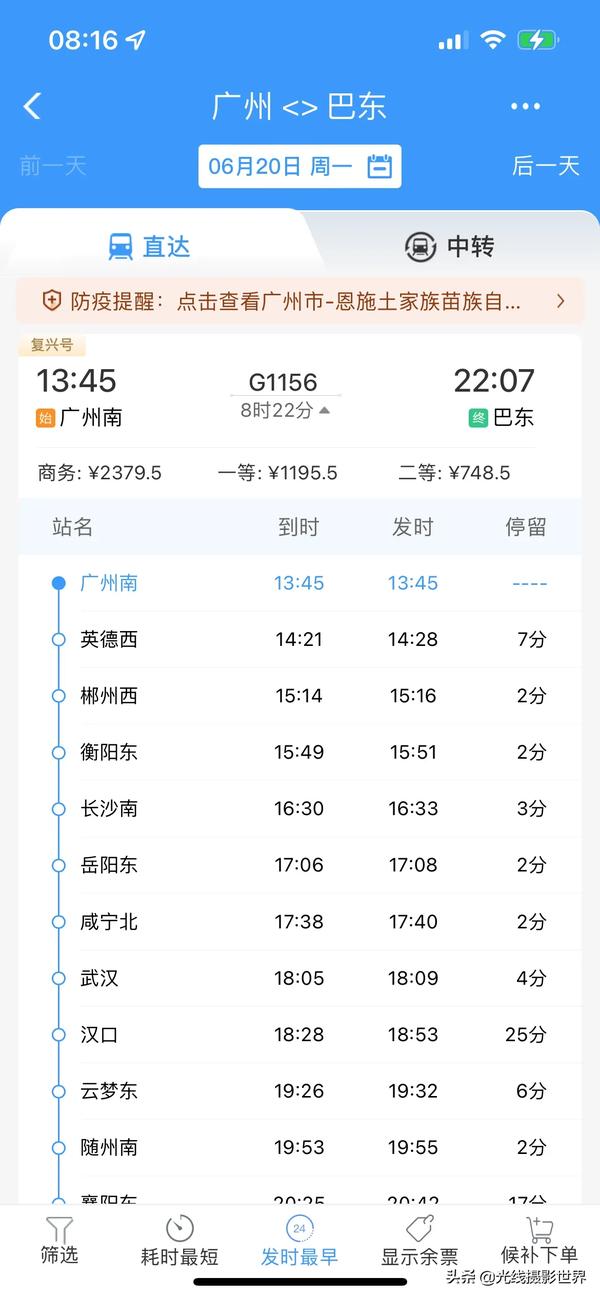Image resolution: width=600 pixels, height=1298 pixels.
Task: Open the date picker showing 06月20日 周一
Action: coord(300,166)
